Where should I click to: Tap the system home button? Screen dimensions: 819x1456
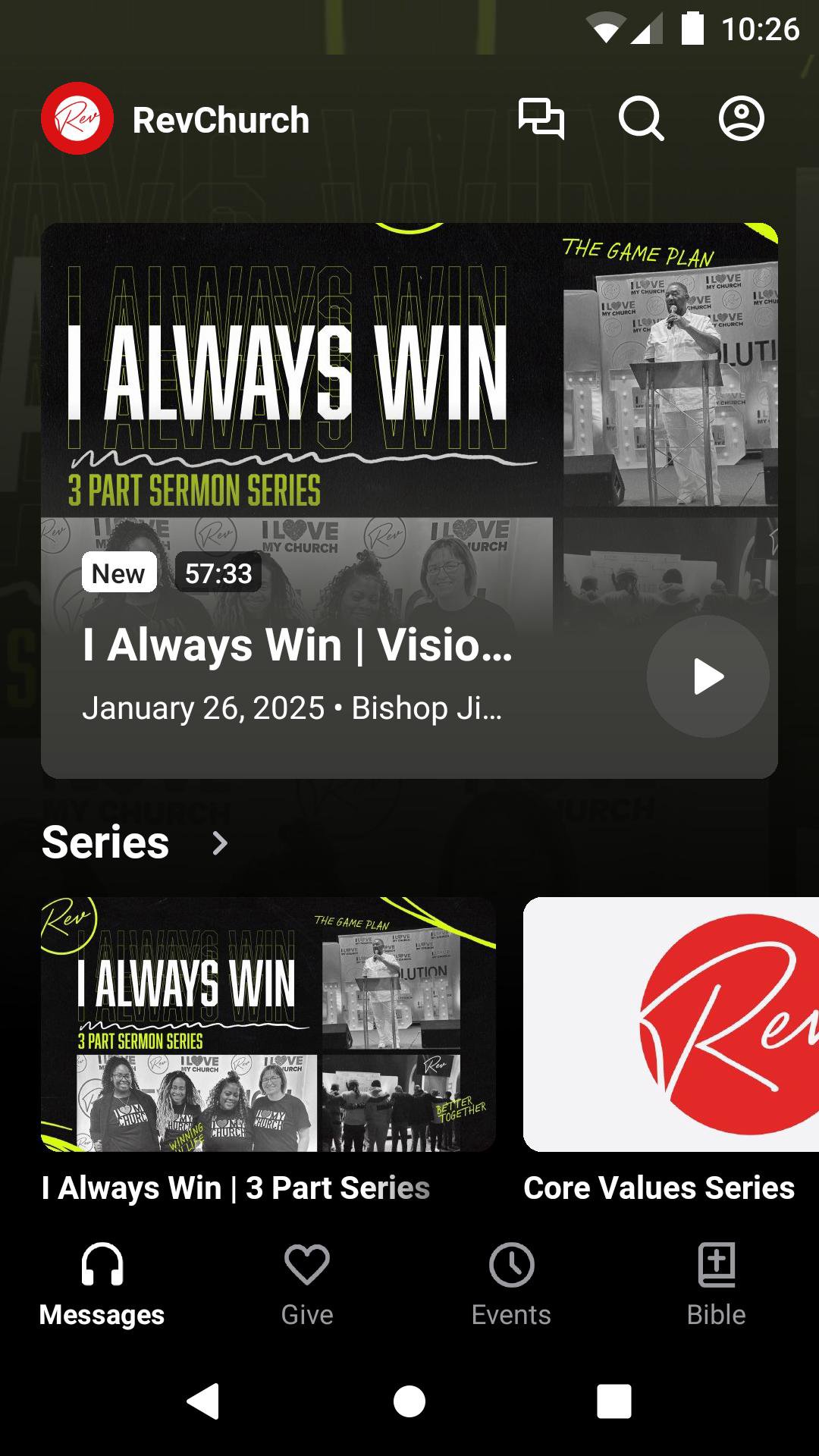409,1401
